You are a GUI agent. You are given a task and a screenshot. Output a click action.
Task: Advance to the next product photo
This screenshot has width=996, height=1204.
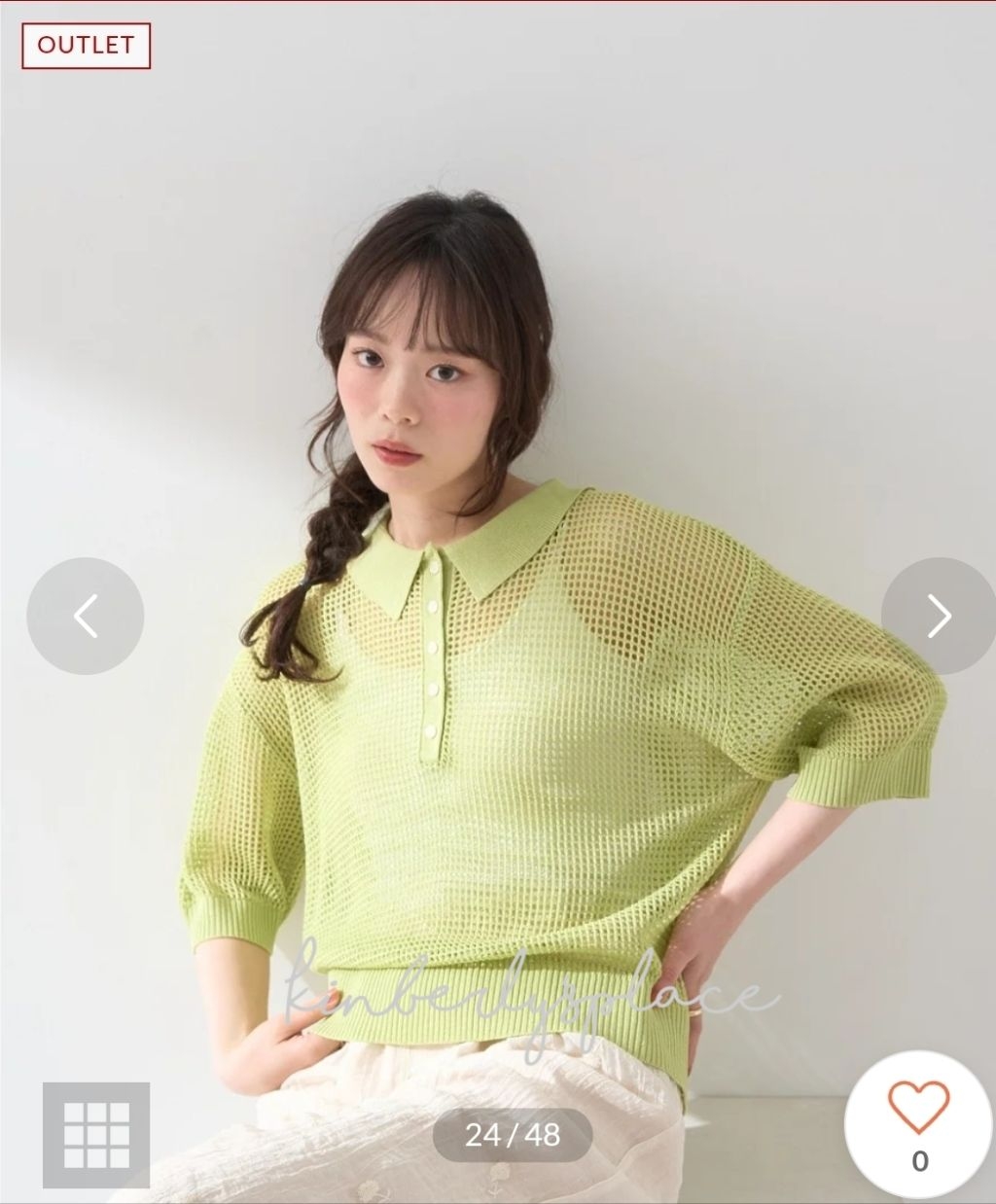(x=938, y=616)
